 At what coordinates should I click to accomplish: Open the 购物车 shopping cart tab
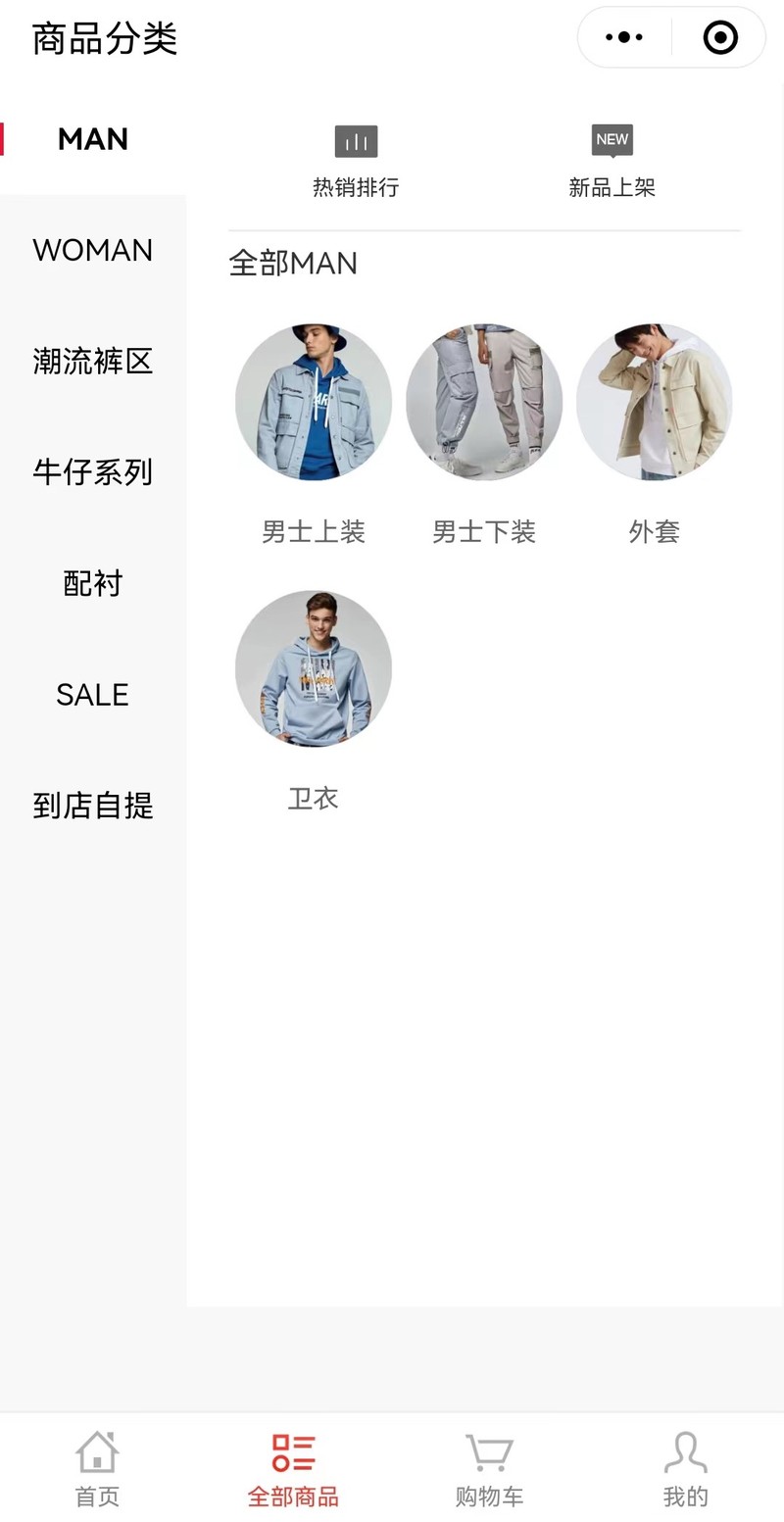[x=489, y=1468]
